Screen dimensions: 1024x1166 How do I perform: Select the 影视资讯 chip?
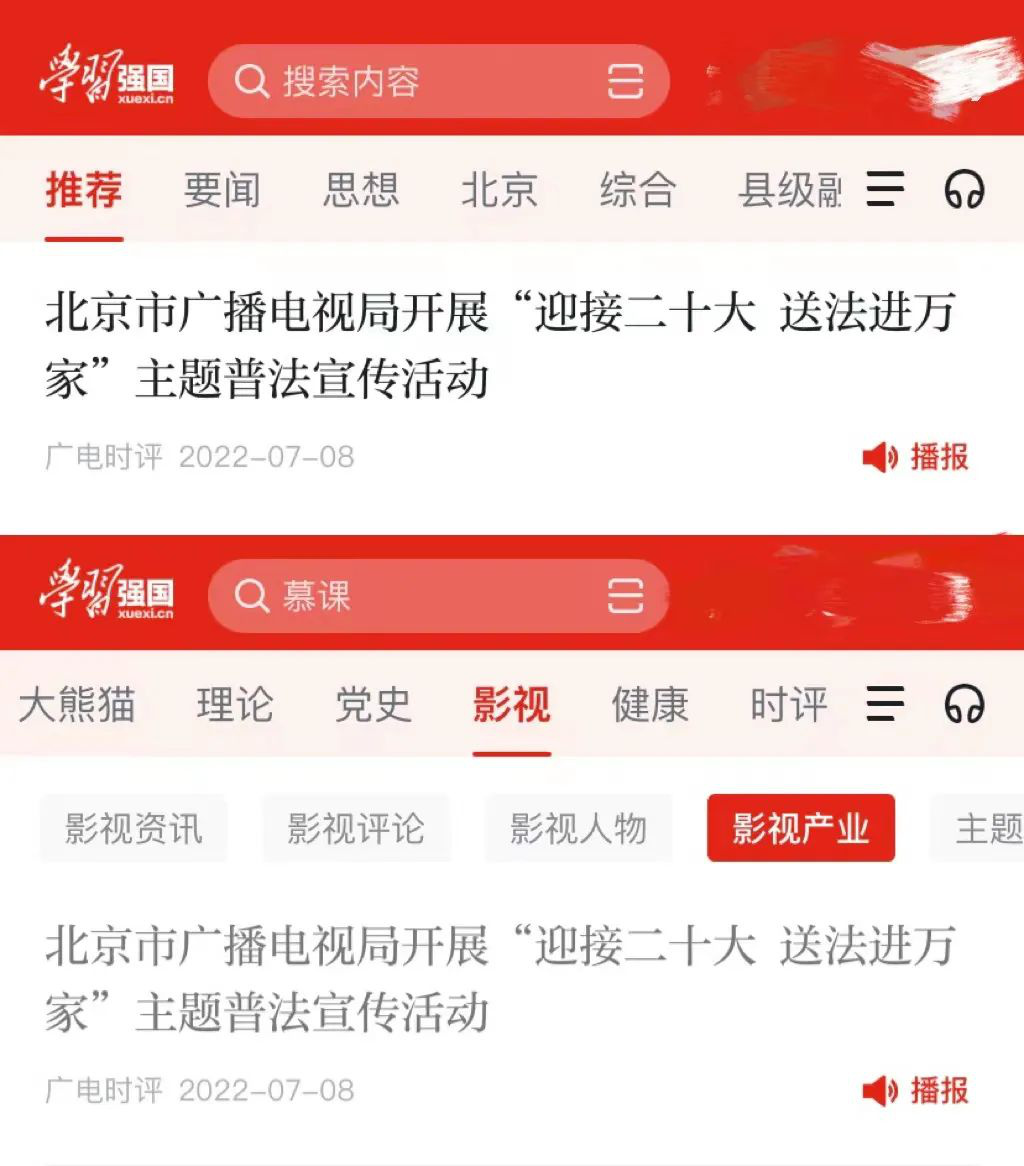point(133,828)
